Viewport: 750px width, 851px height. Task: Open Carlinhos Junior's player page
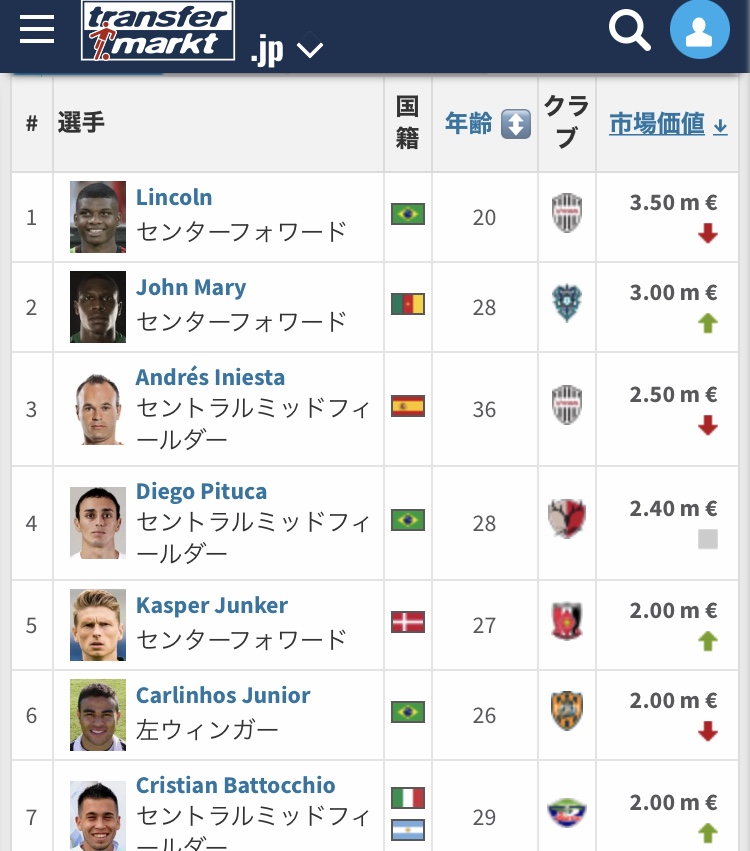tap(223, 695)
